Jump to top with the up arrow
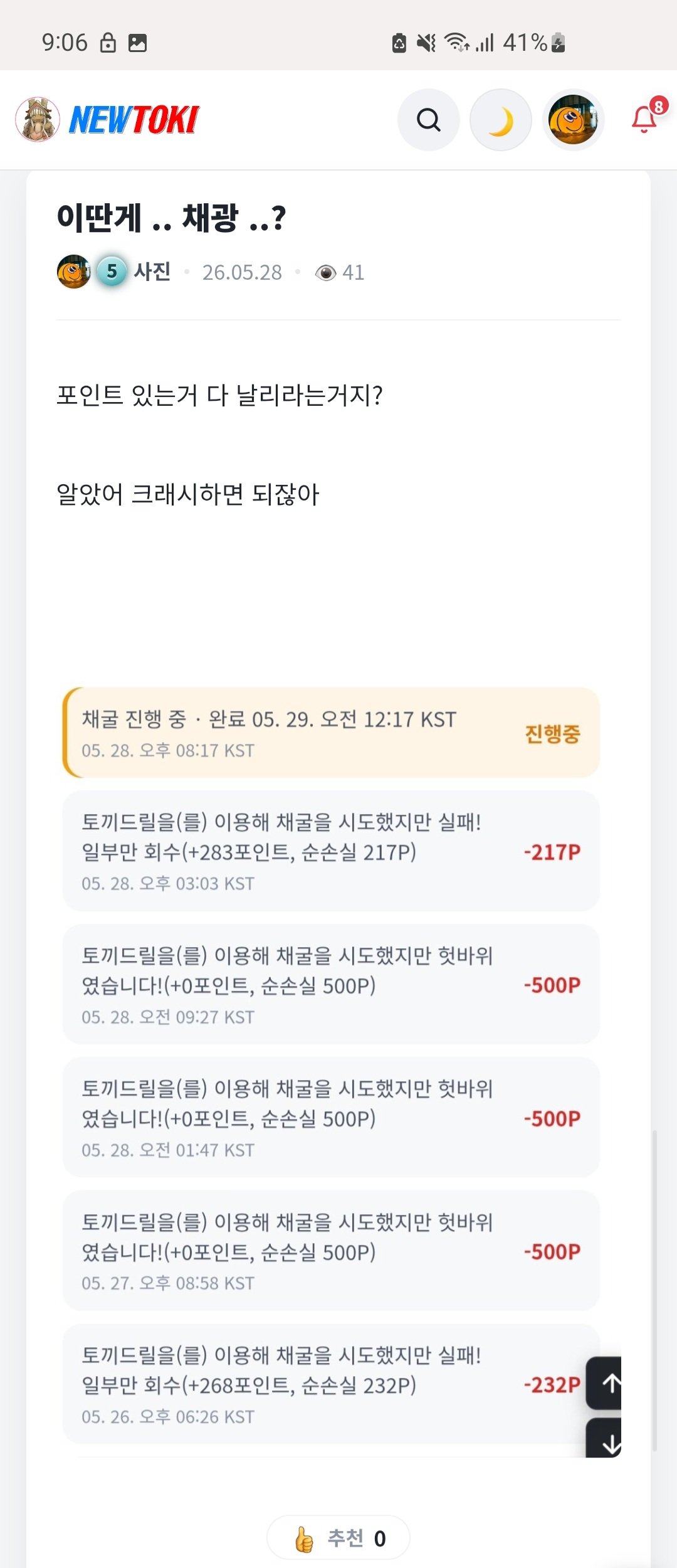The width and height of the screenshot is (677, 1568). click(x=604, y=1383)
